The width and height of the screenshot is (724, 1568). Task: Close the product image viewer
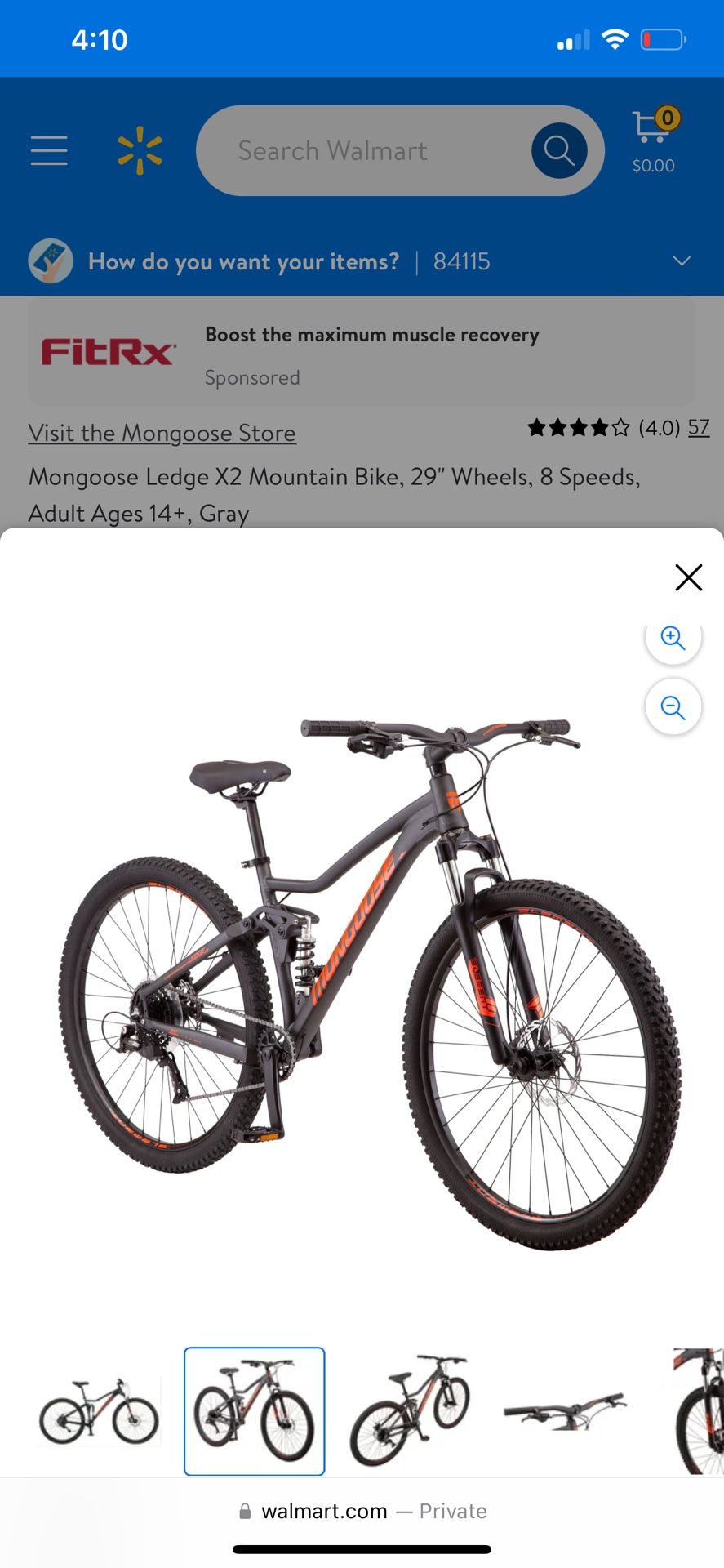(x=688, y=577)
